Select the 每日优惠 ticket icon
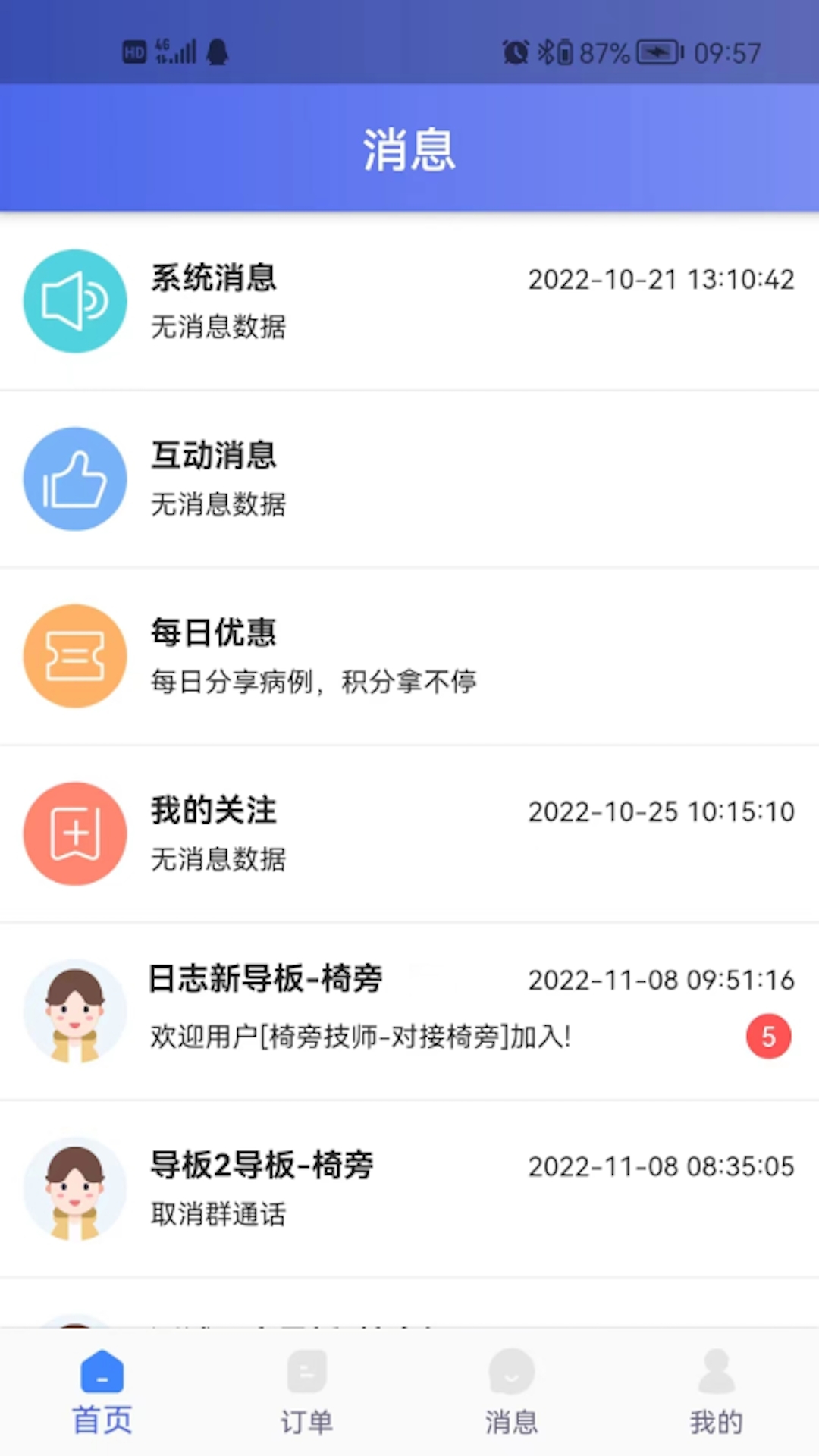This screenshot has height=1456, width=819. (x=74, y=655)
